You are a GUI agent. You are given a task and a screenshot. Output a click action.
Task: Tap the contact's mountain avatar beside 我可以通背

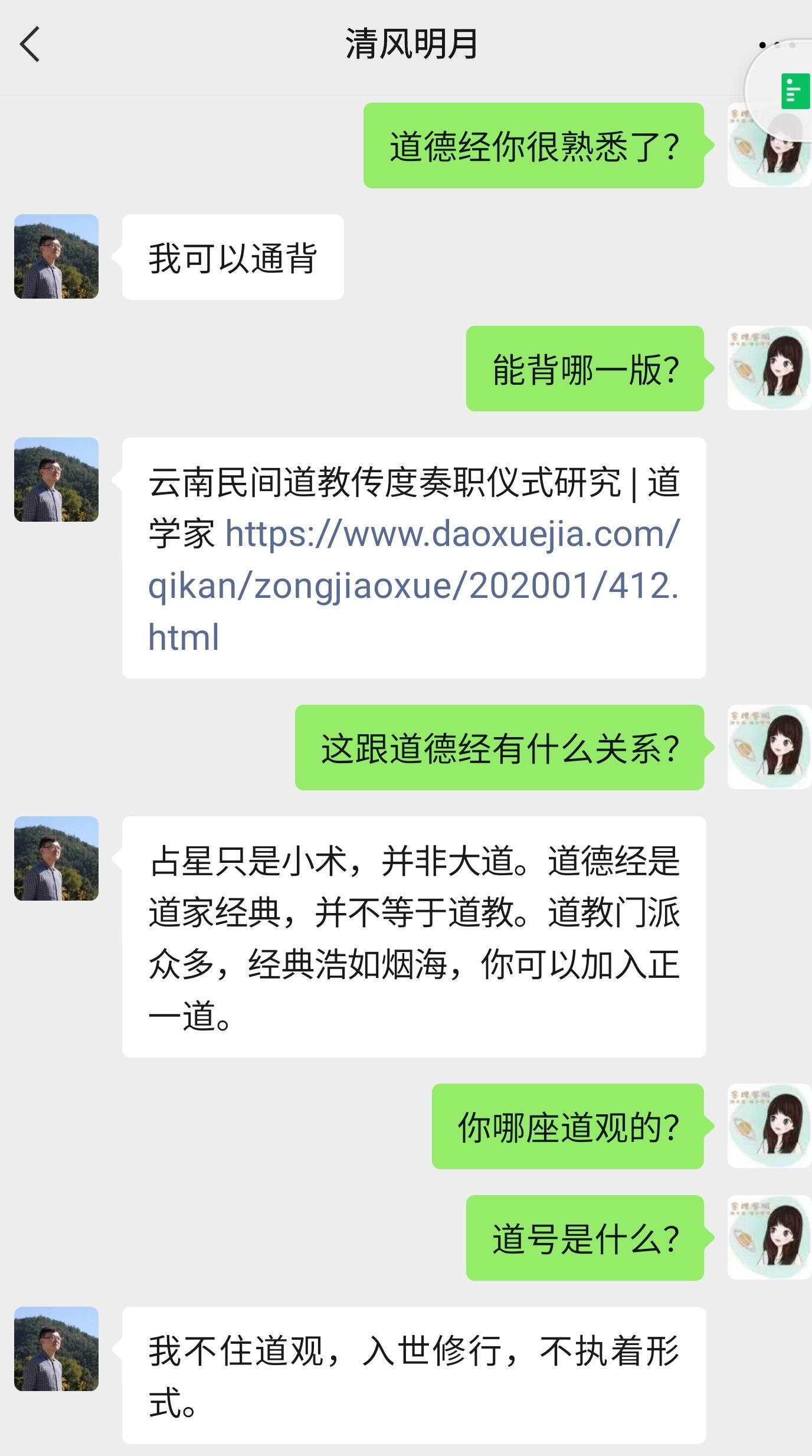point(57,257)
